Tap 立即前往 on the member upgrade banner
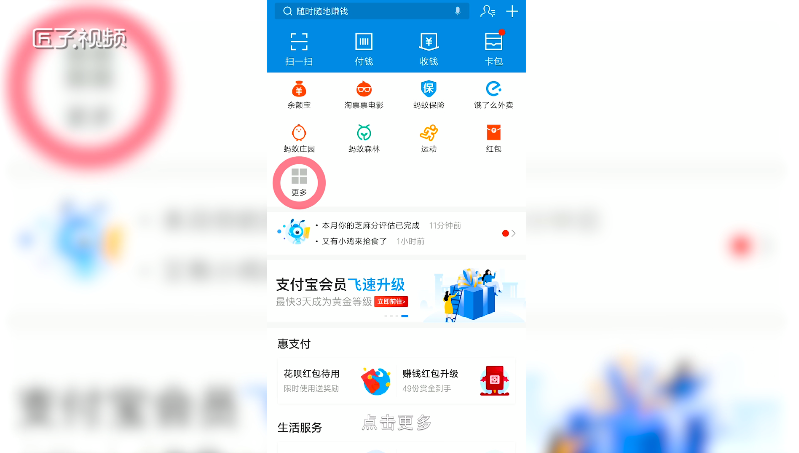This screenshot has height=453, width=799. [x=390, y=301]
